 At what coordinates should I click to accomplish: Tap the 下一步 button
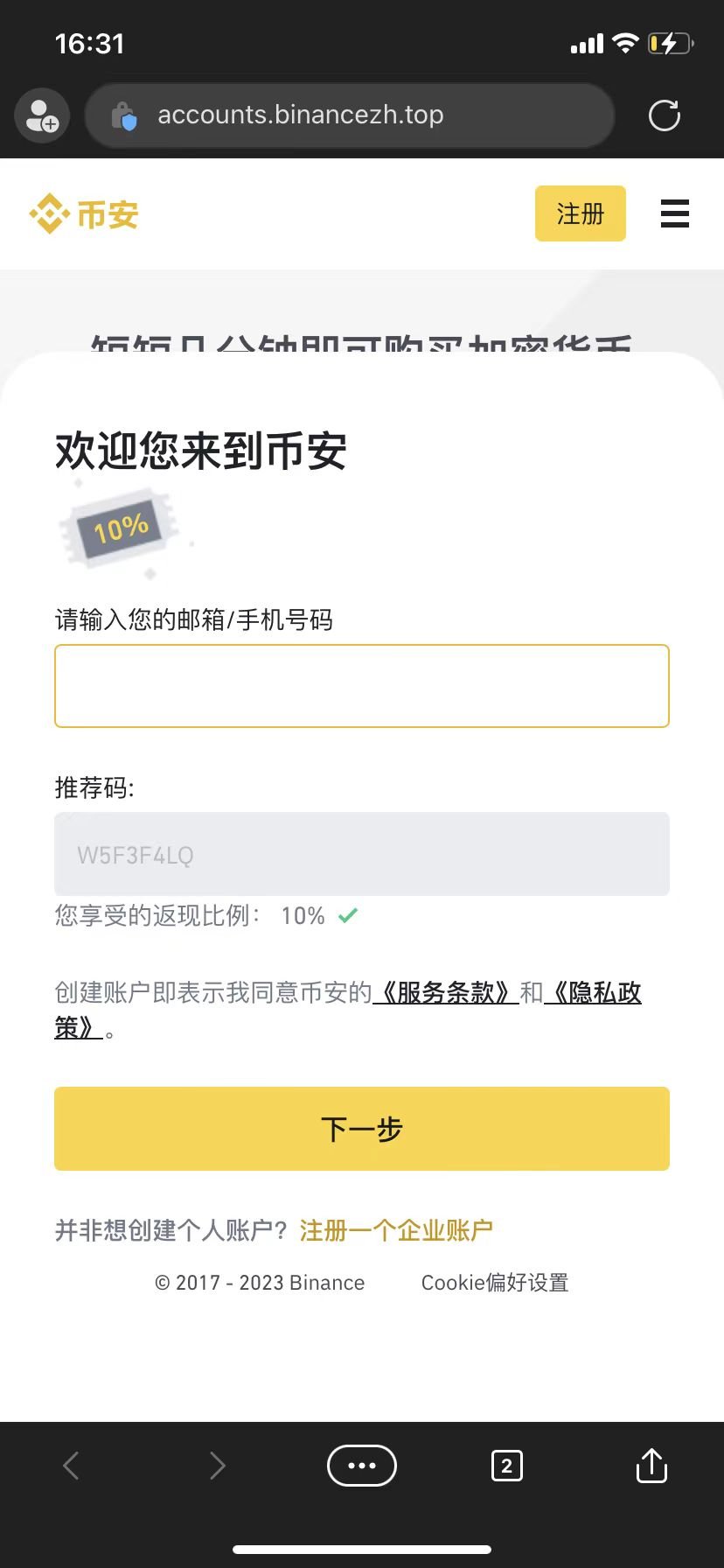tap(362, 1129)
